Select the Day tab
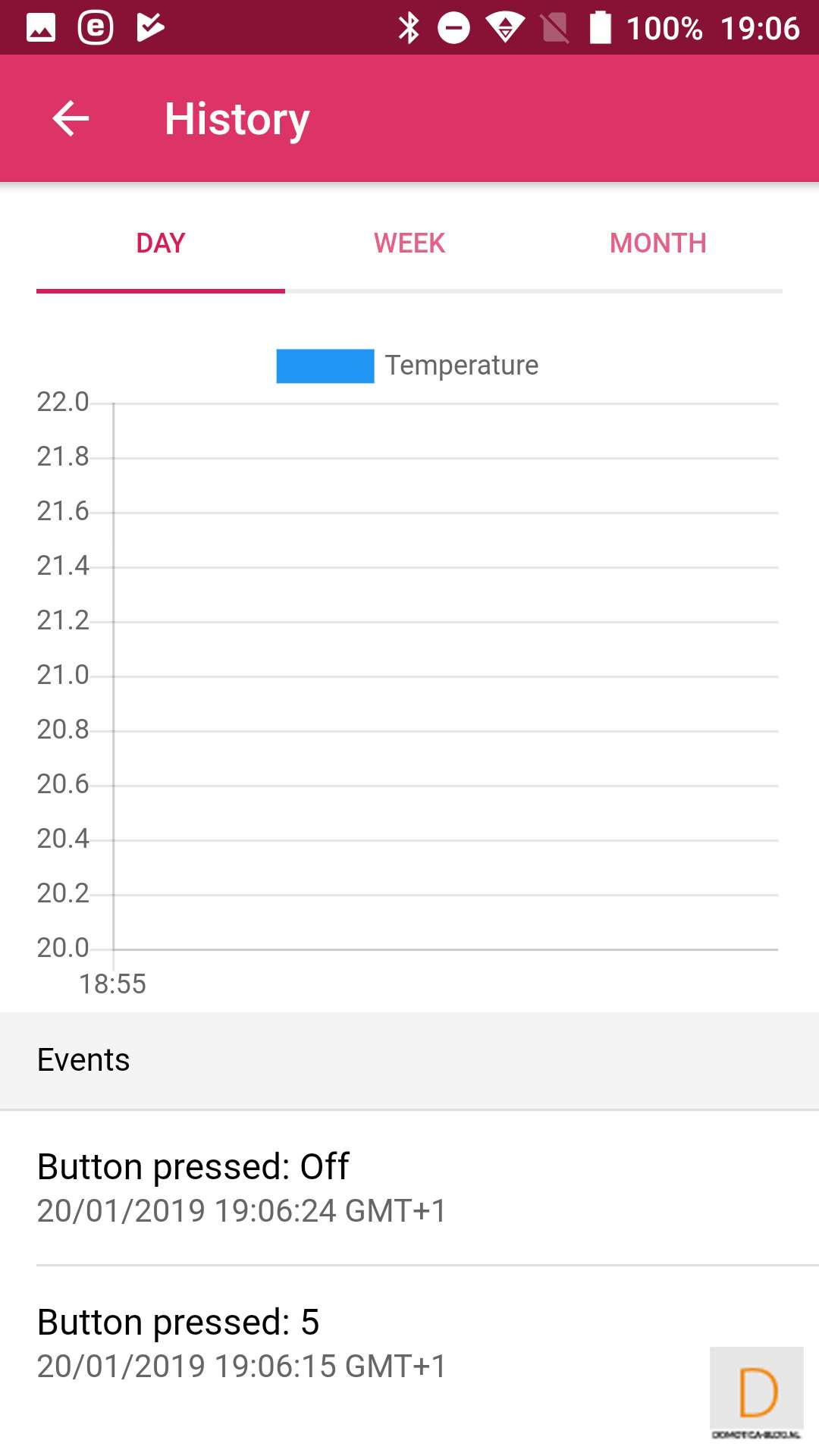Viewport: 819px width, 1456px height. pos(161,243)
